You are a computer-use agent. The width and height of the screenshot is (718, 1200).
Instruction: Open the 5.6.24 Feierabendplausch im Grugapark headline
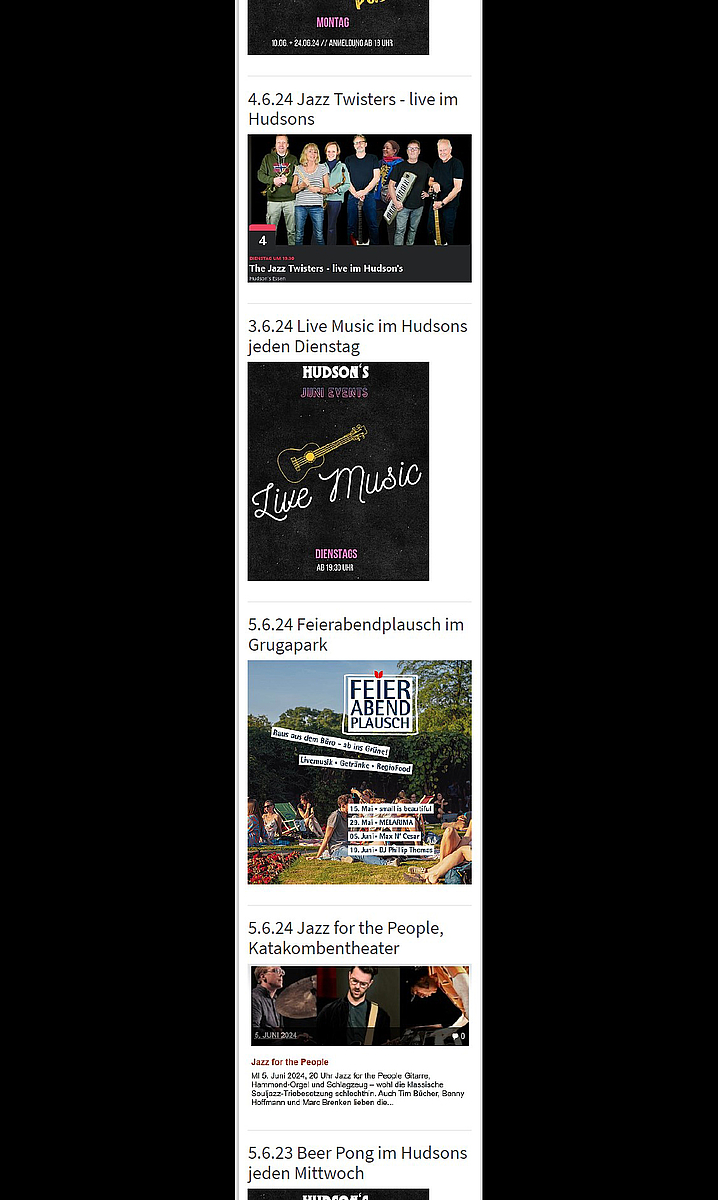[356, 635]
